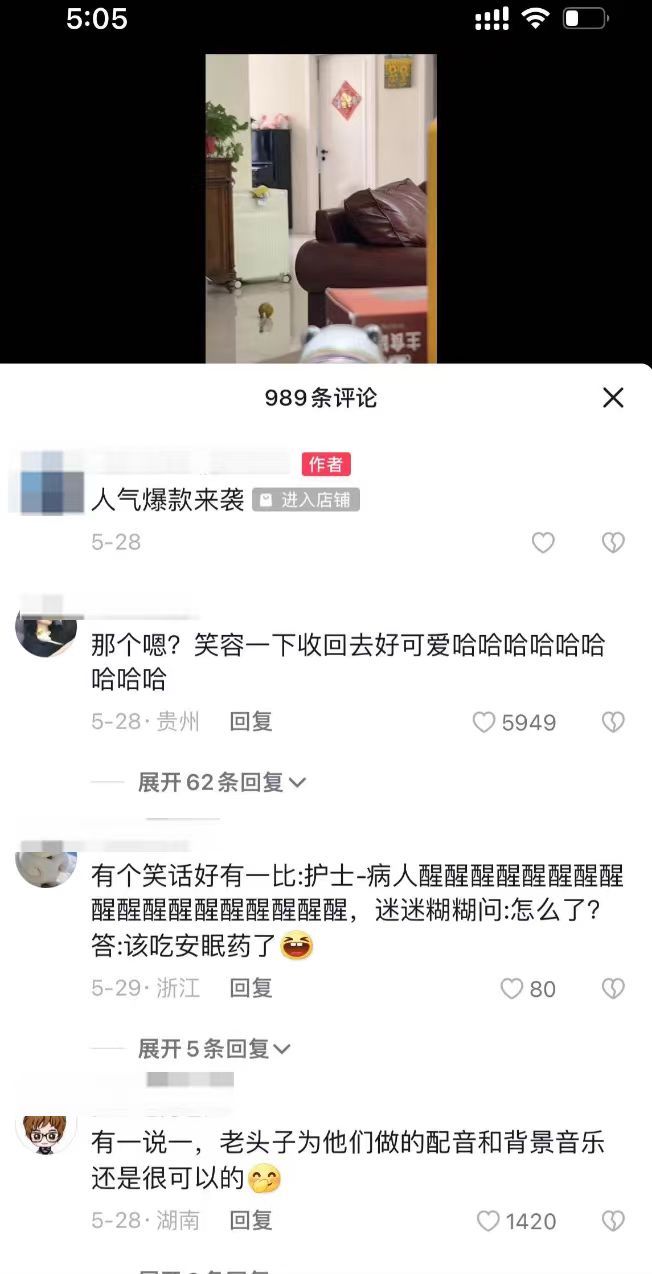Tap 进入店铺 to enter the shop
Image resolution: width=652 pixels, height=1274 pixels.
pyautogui.click(x=305, y=501)
